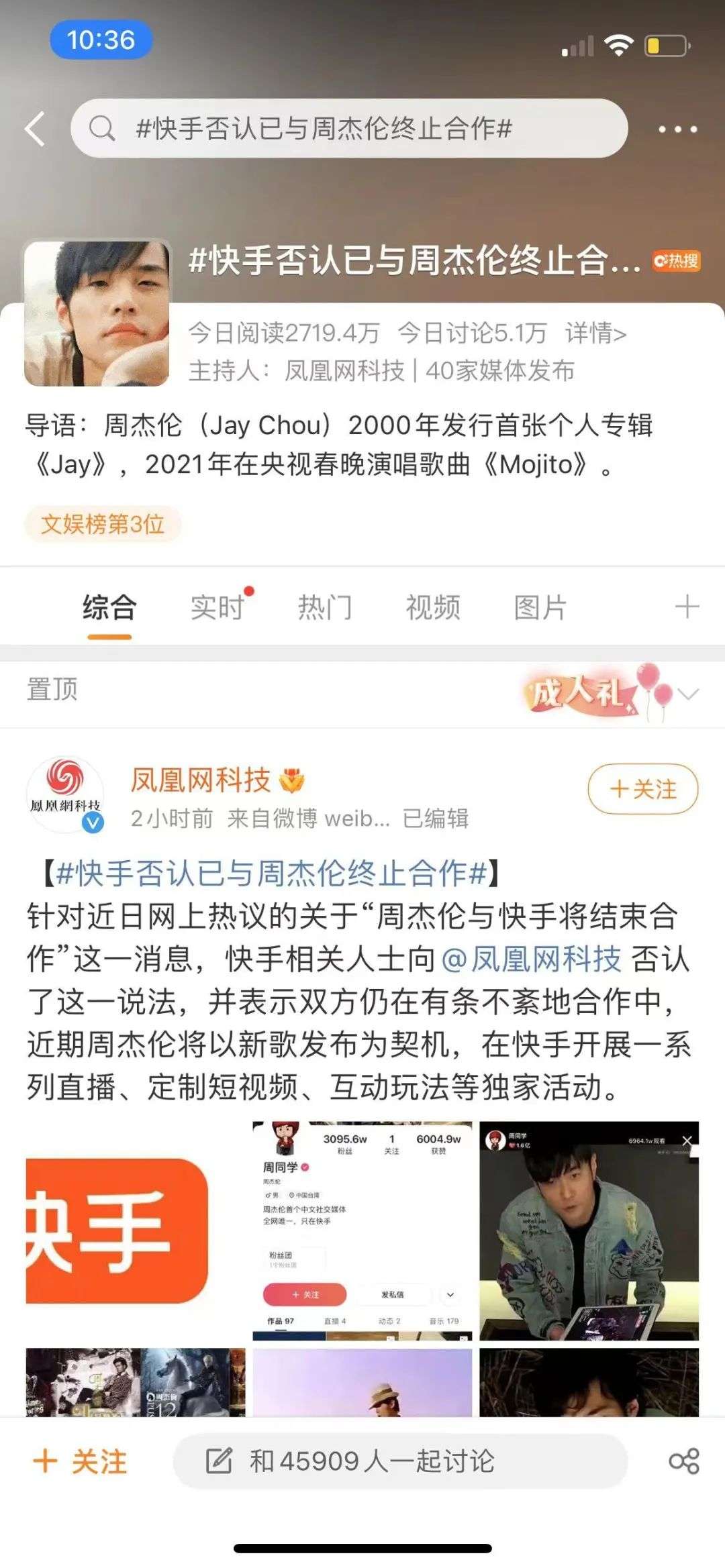View the 周同学 profile screenshot image
Screen dimensions: 725x1568
pyautogui.click(x=362, y=1231)
